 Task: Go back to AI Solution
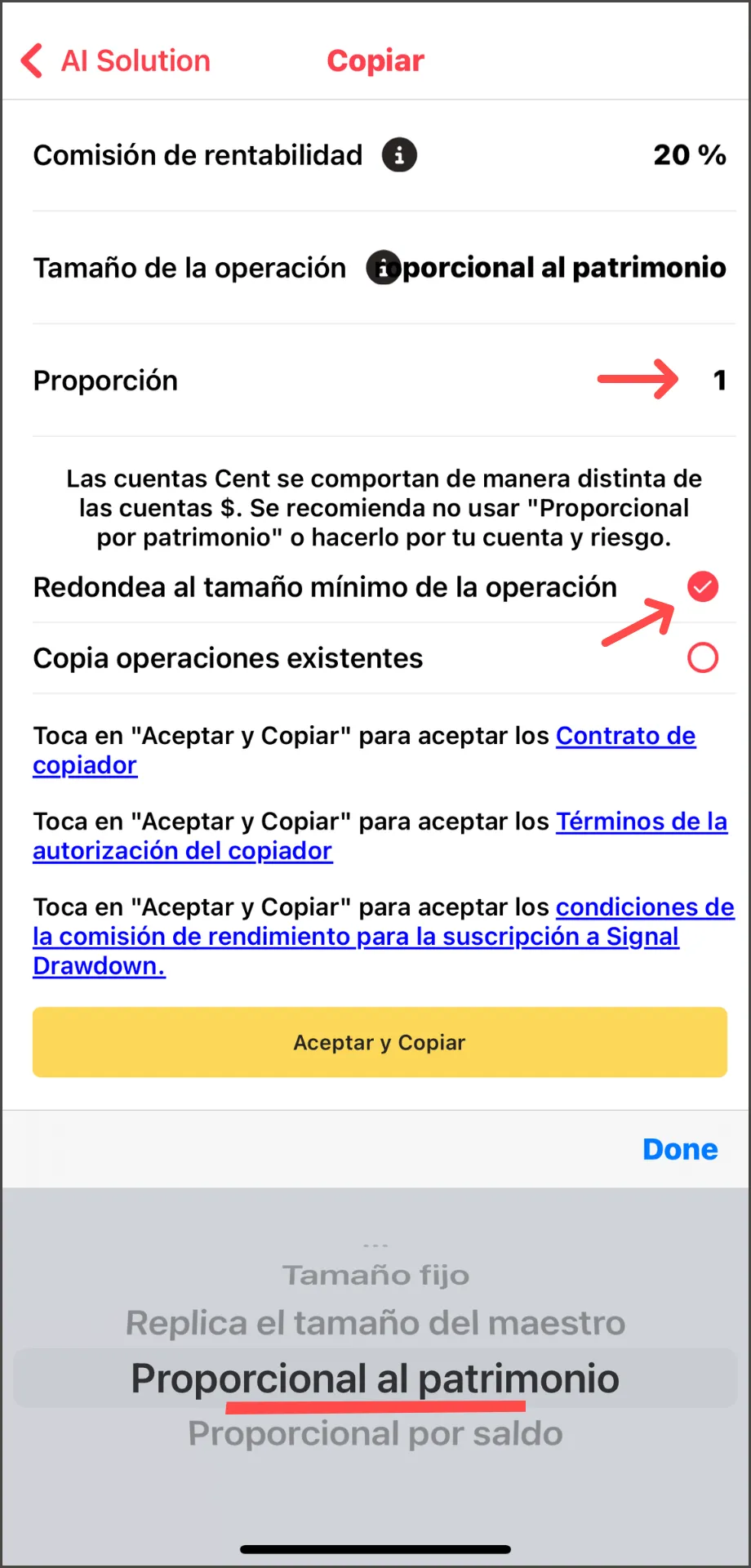pyautogui.click(x=116, y=61)
